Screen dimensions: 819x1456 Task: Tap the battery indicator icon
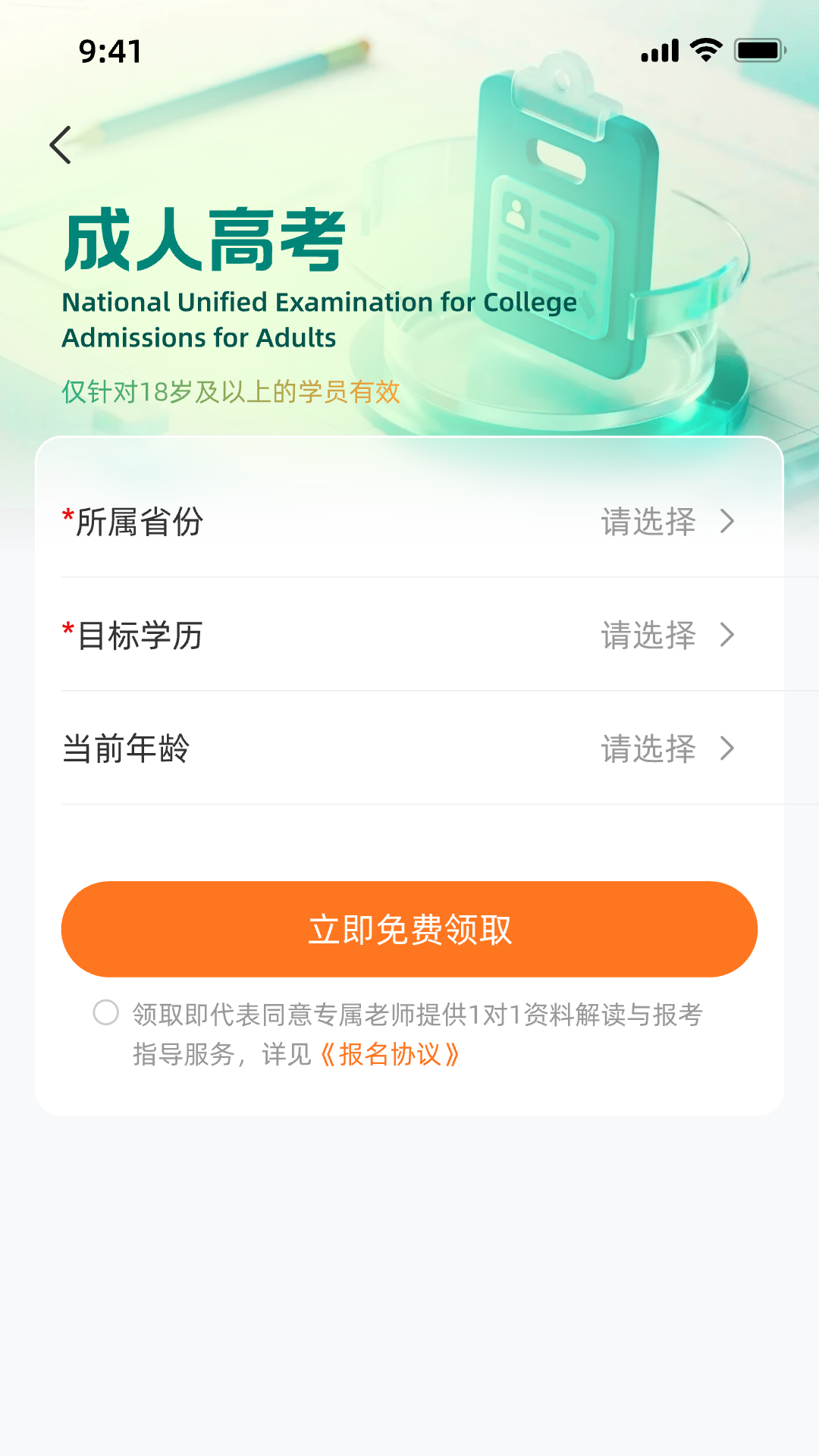[x=756, y=49]
